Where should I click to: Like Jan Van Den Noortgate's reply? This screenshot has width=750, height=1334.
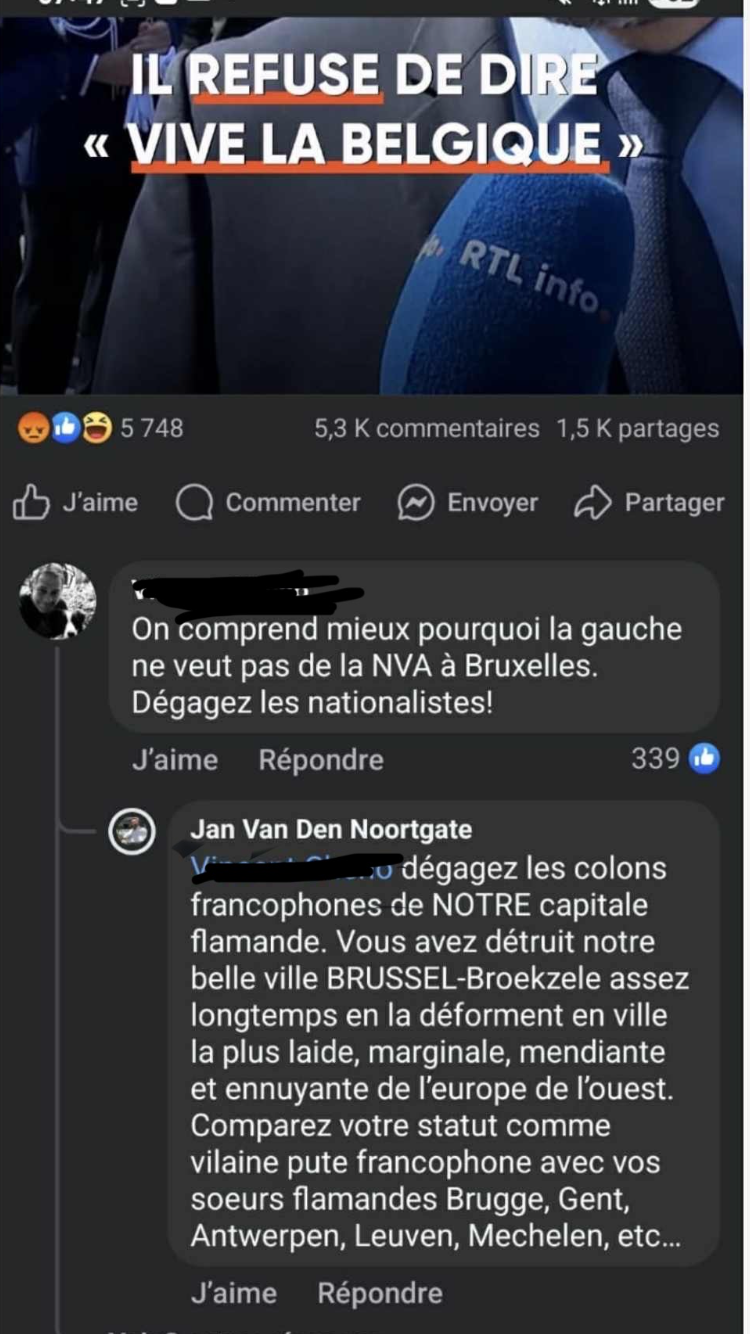[x=233, y=1293]
